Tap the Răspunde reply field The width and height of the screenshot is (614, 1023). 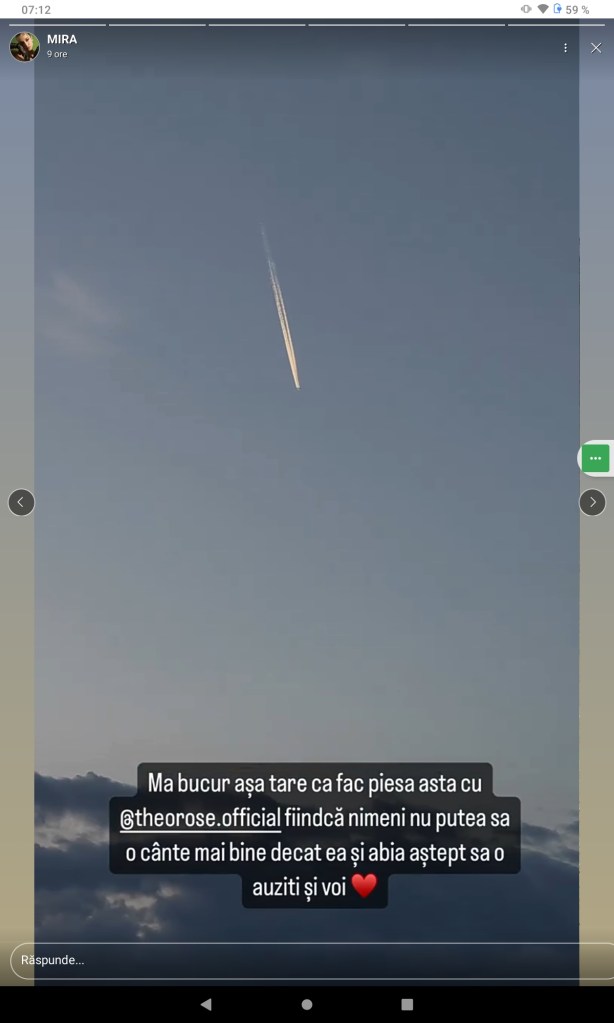click(x=300, y=960)
